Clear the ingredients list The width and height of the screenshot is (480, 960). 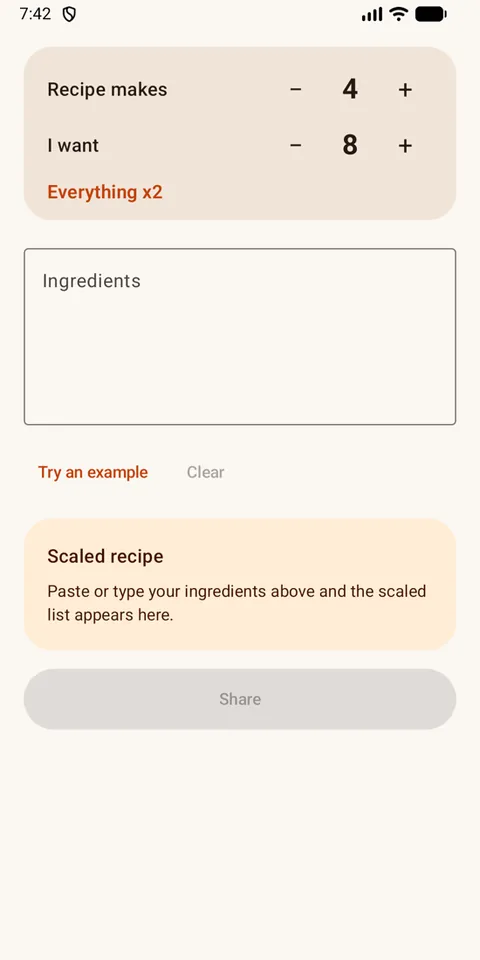point(206,472)
